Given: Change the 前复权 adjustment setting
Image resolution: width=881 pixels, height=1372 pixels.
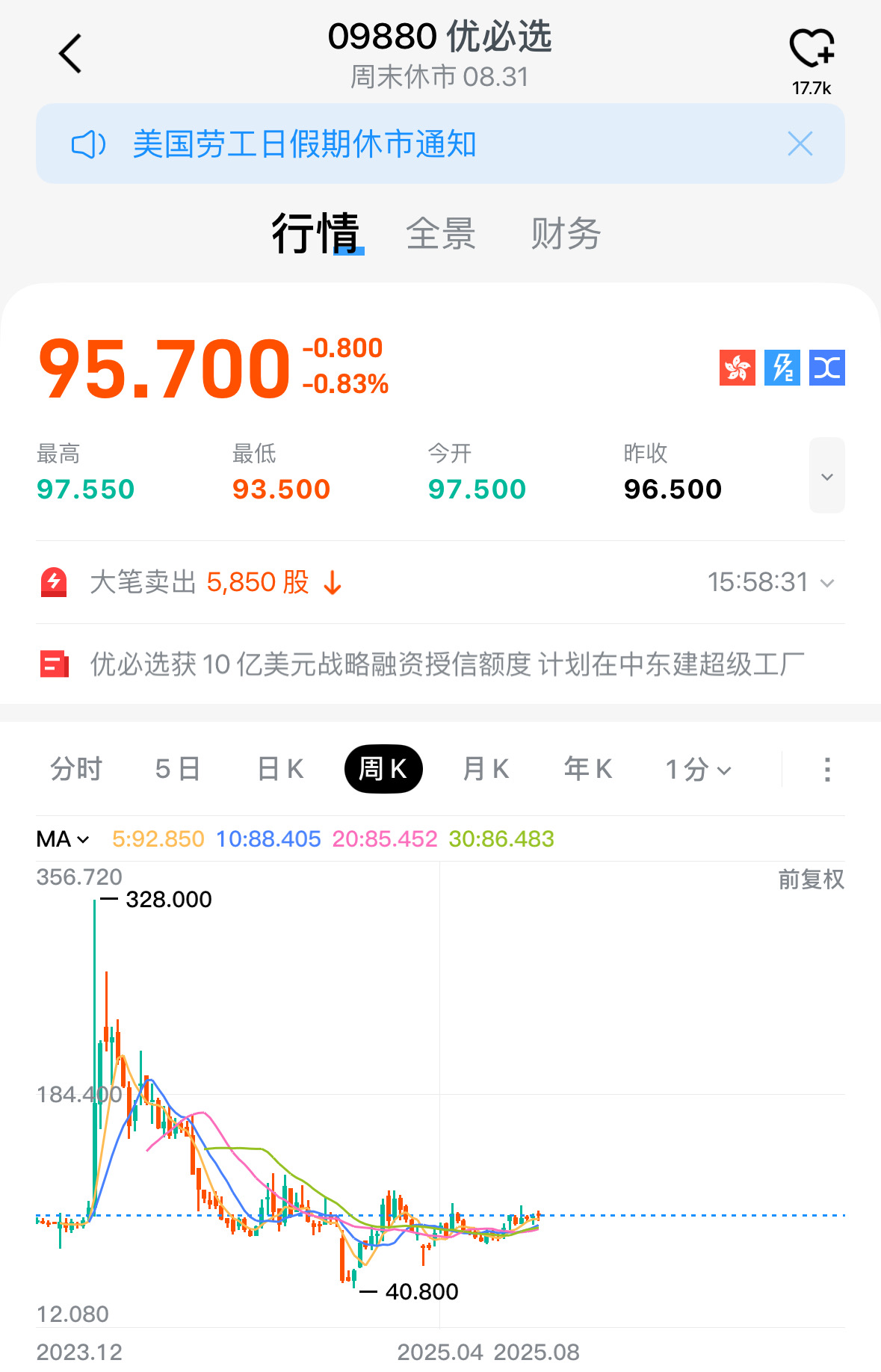Looking at the screenshot, I should [x=811, y=880].
